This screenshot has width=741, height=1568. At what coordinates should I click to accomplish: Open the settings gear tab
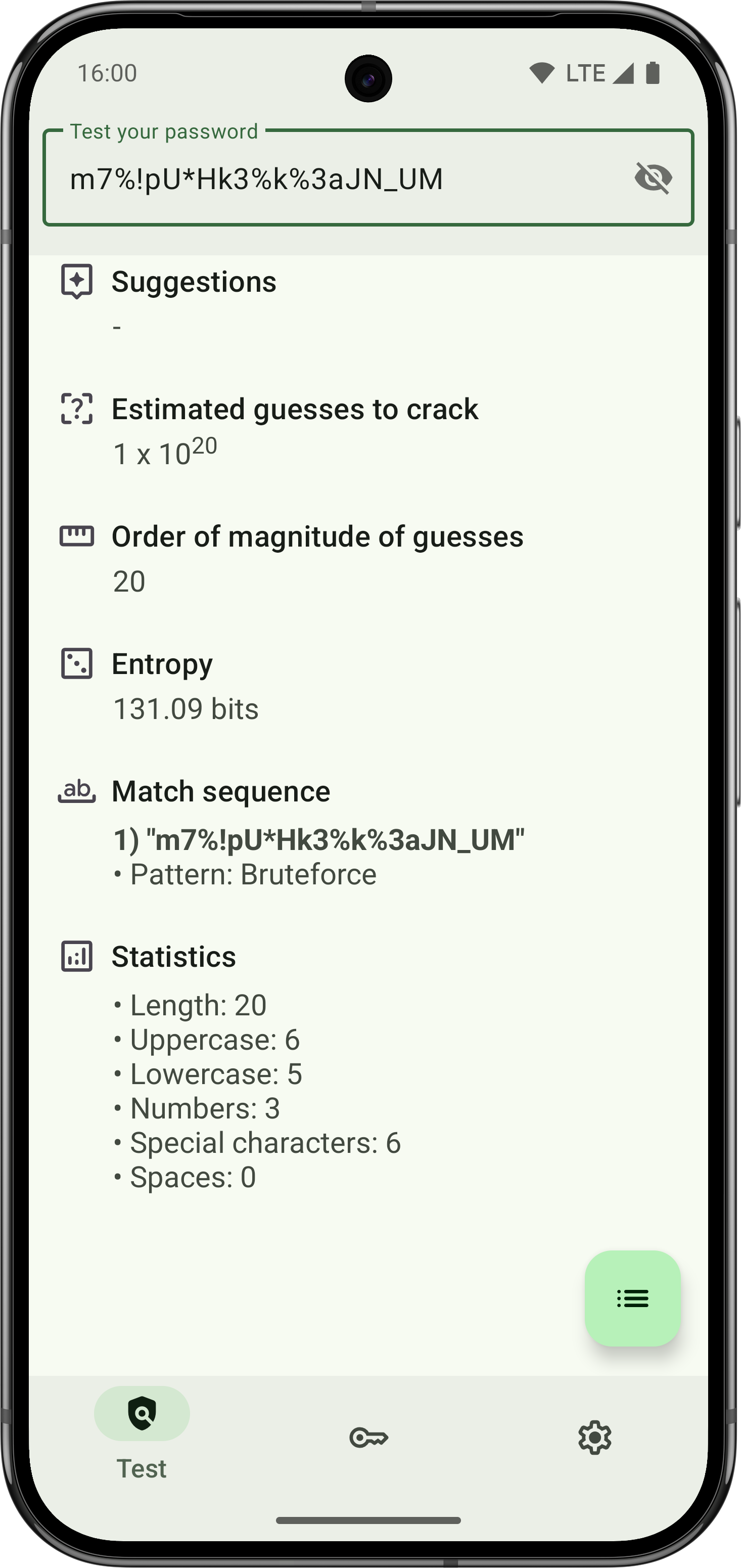tap(594, 1438)
